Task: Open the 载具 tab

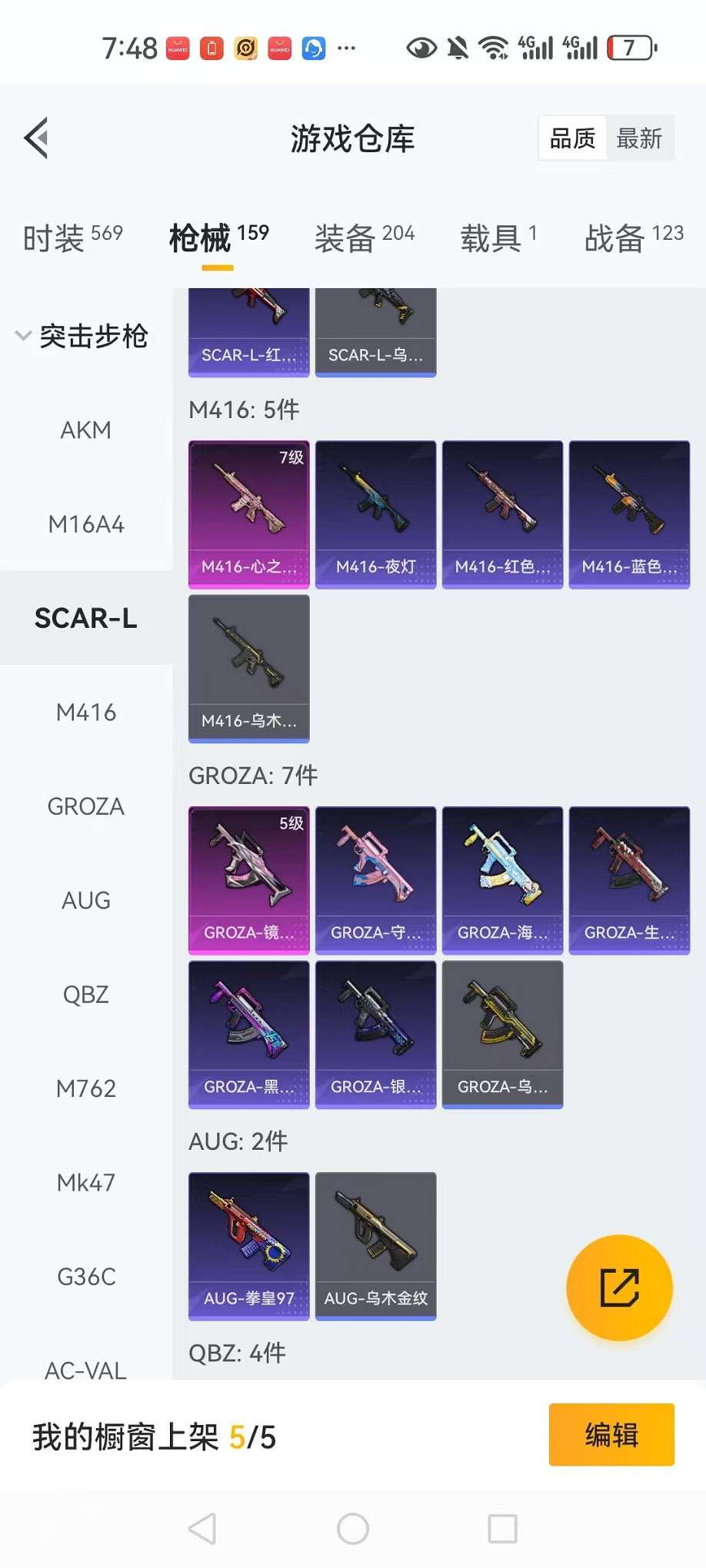Action: pos(498,238)
